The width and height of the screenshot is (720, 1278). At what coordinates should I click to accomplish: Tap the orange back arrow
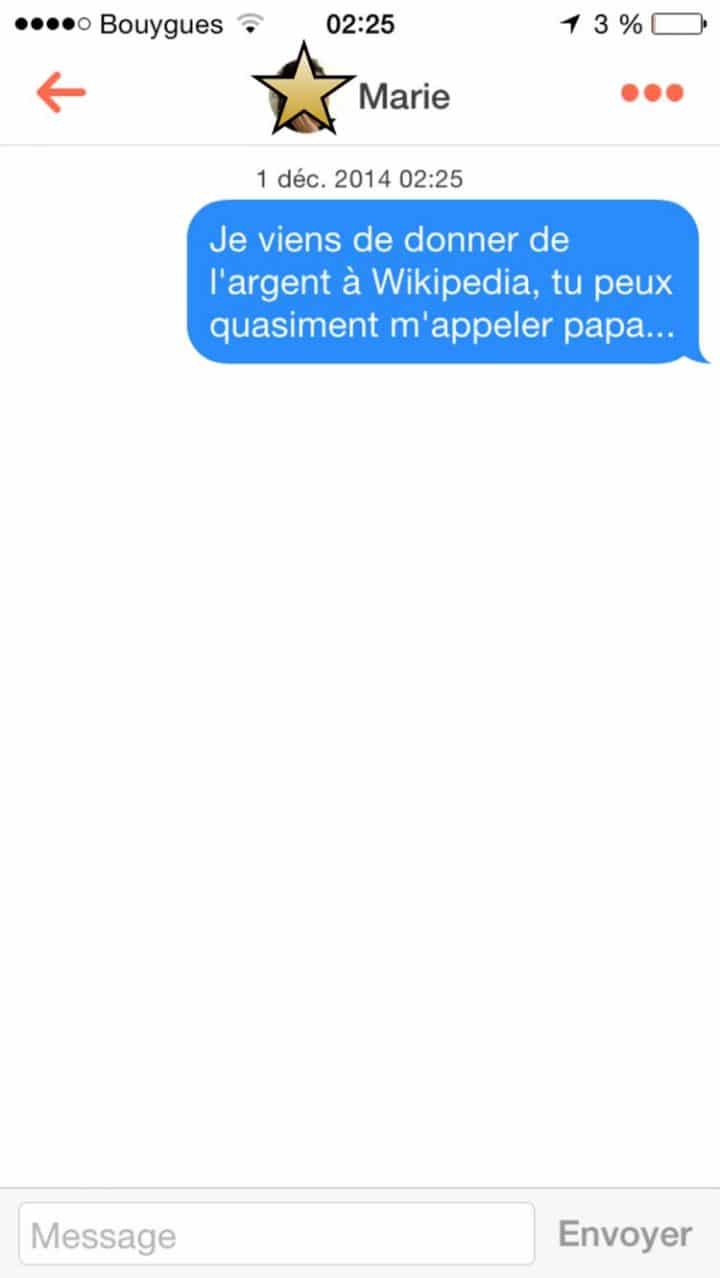click(60, 92)
